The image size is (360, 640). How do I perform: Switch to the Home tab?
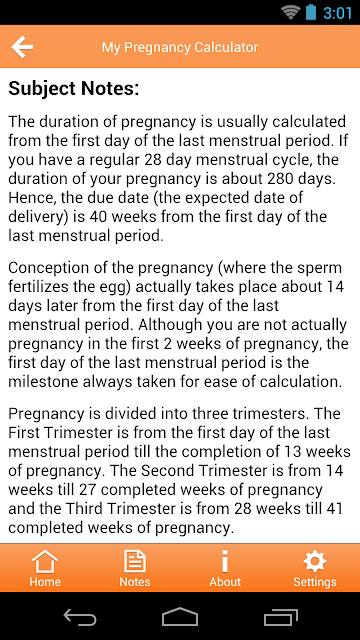point(45,568)
